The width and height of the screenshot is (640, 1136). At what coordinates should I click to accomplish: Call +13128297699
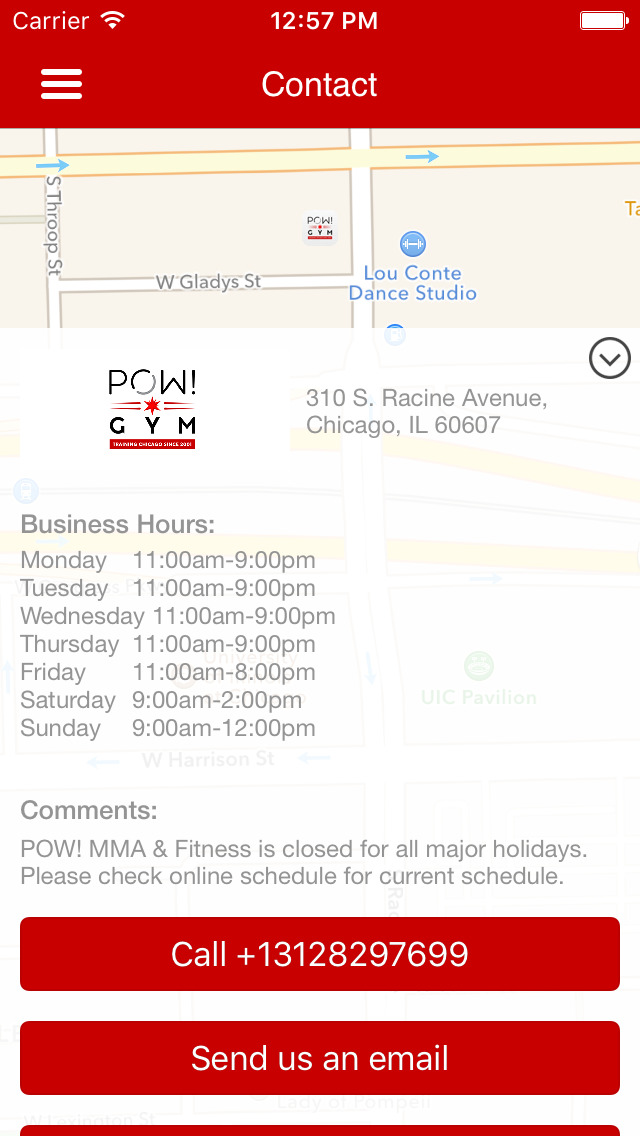click(320, 953)
